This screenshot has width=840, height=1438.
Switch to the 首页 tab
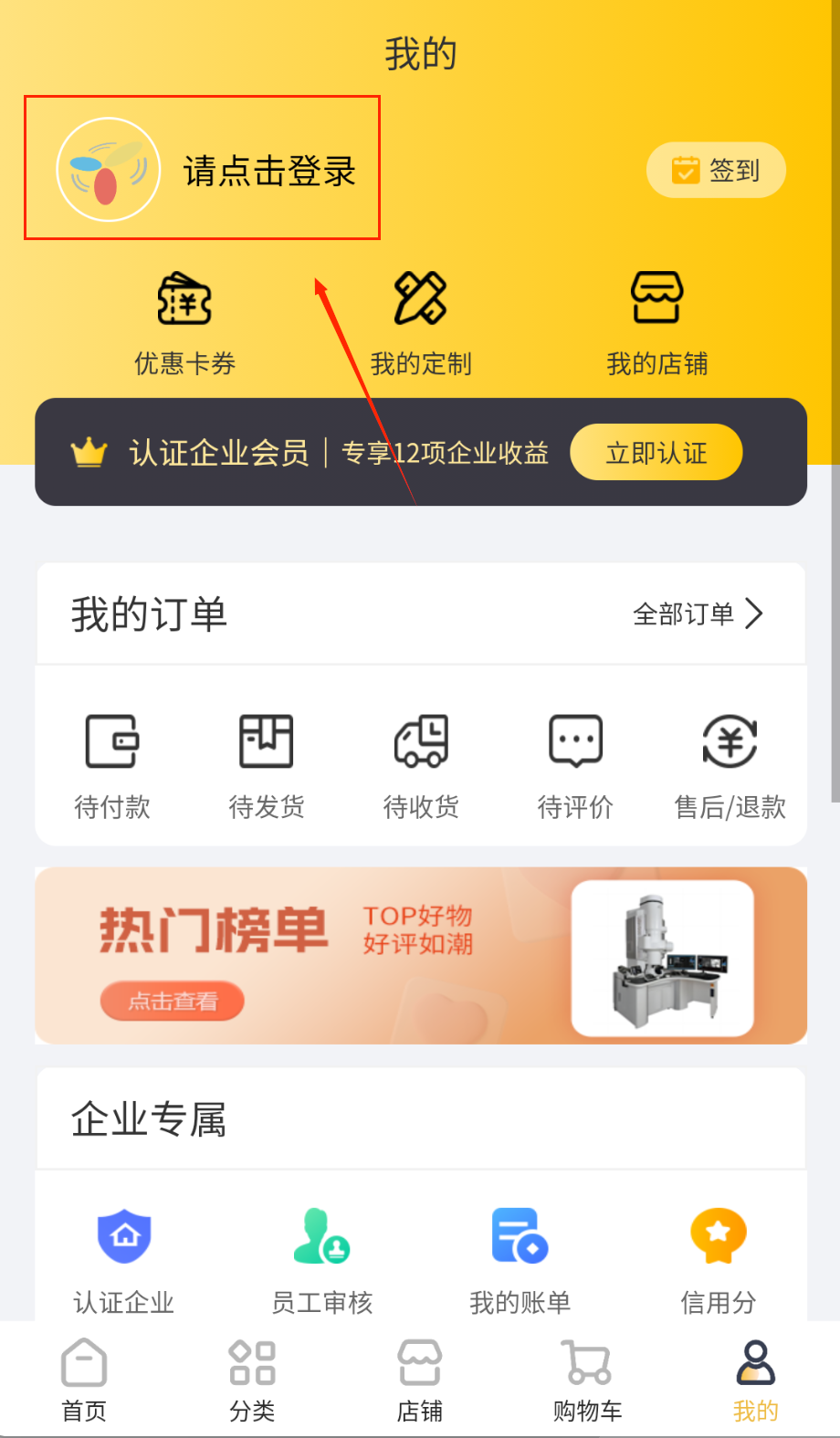coord(84,1380)
